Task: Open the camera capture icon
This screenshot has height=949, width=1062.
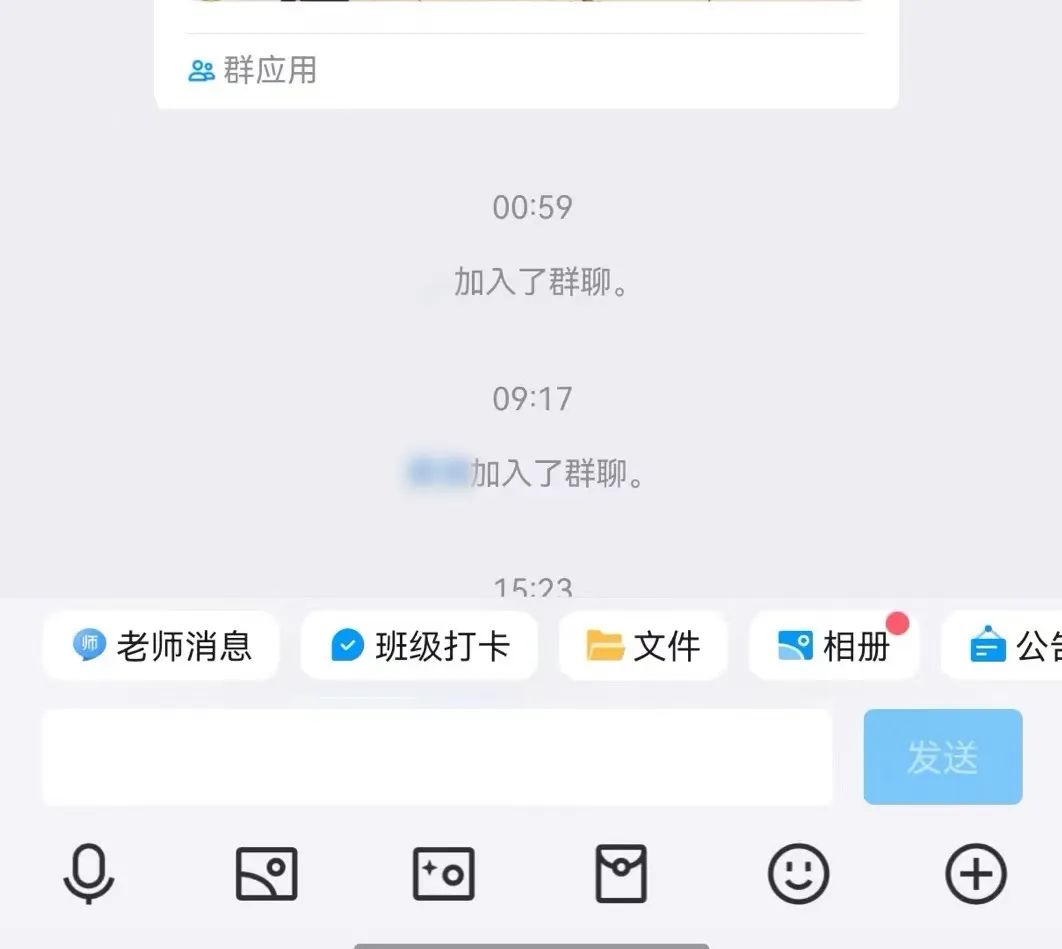Action: [x=443, y=873]
